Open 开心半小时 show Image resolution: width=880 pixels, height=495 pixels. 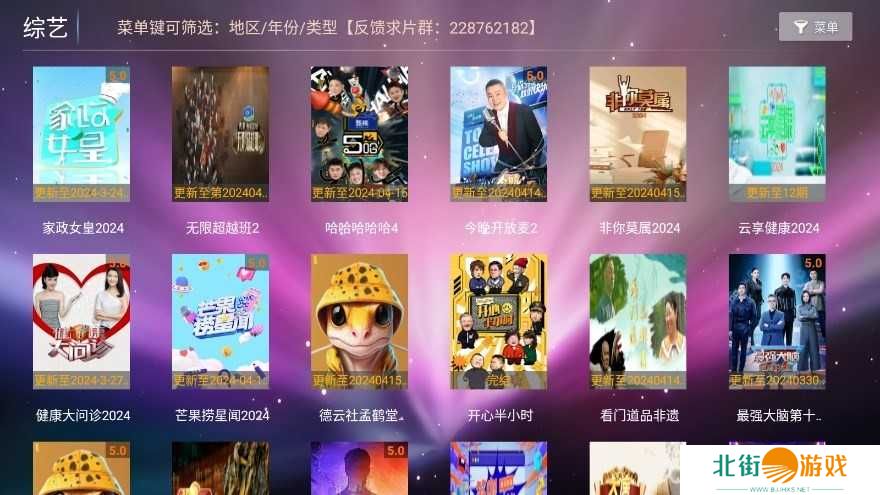coord(499,322)
